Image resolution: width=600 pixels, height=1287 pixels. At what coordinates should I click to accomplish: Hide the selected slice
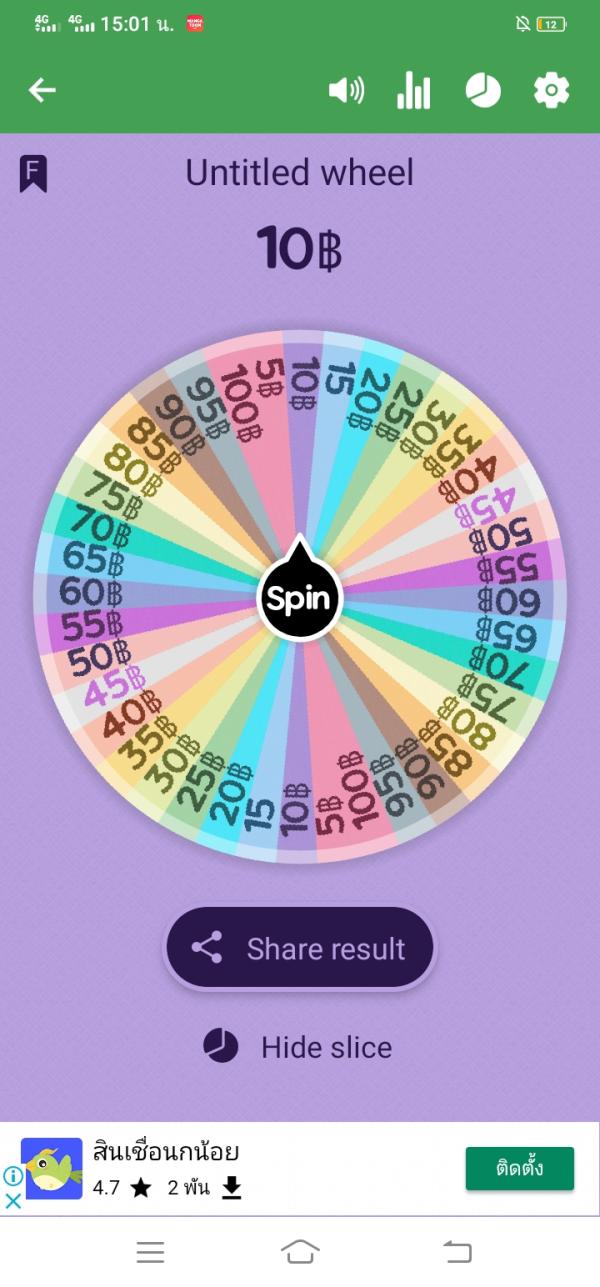click(299, 1047)
